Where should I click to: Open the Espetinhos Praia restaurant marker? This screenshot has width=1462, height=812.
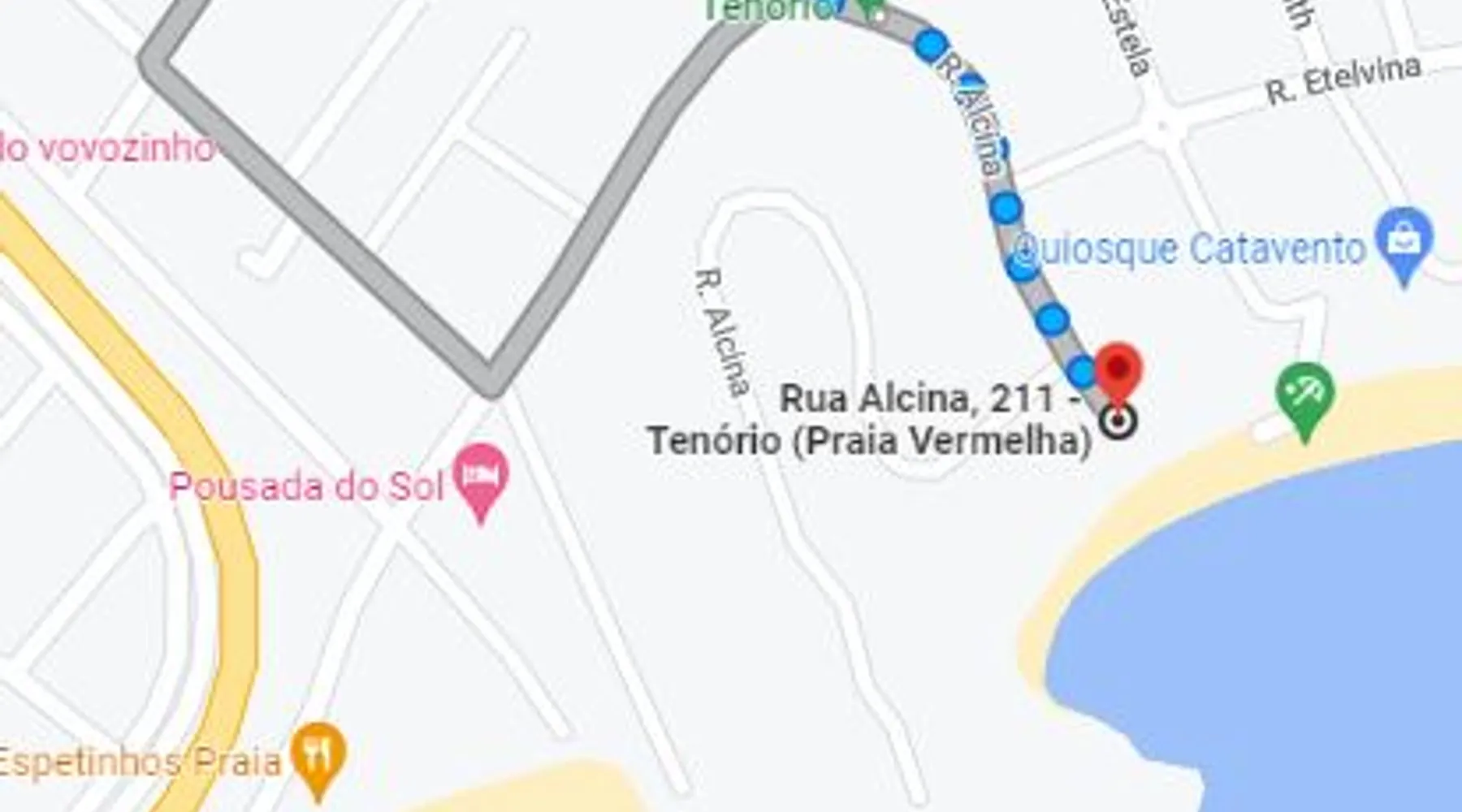tap(319, 755)
